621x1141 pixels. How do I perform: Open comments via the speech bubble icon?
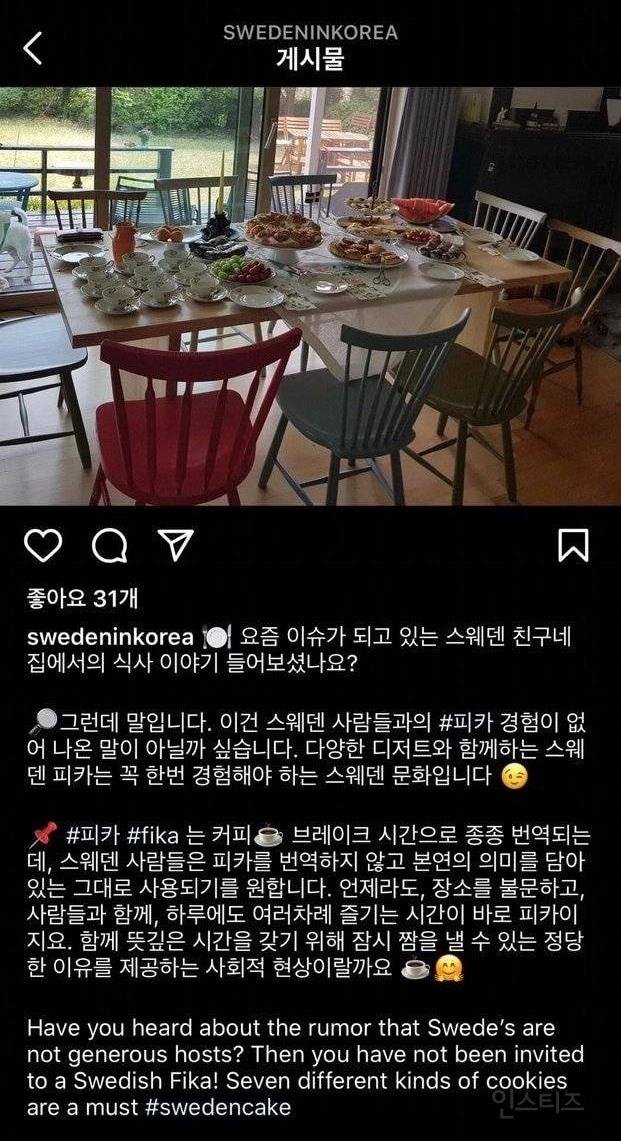coord(110,546)
